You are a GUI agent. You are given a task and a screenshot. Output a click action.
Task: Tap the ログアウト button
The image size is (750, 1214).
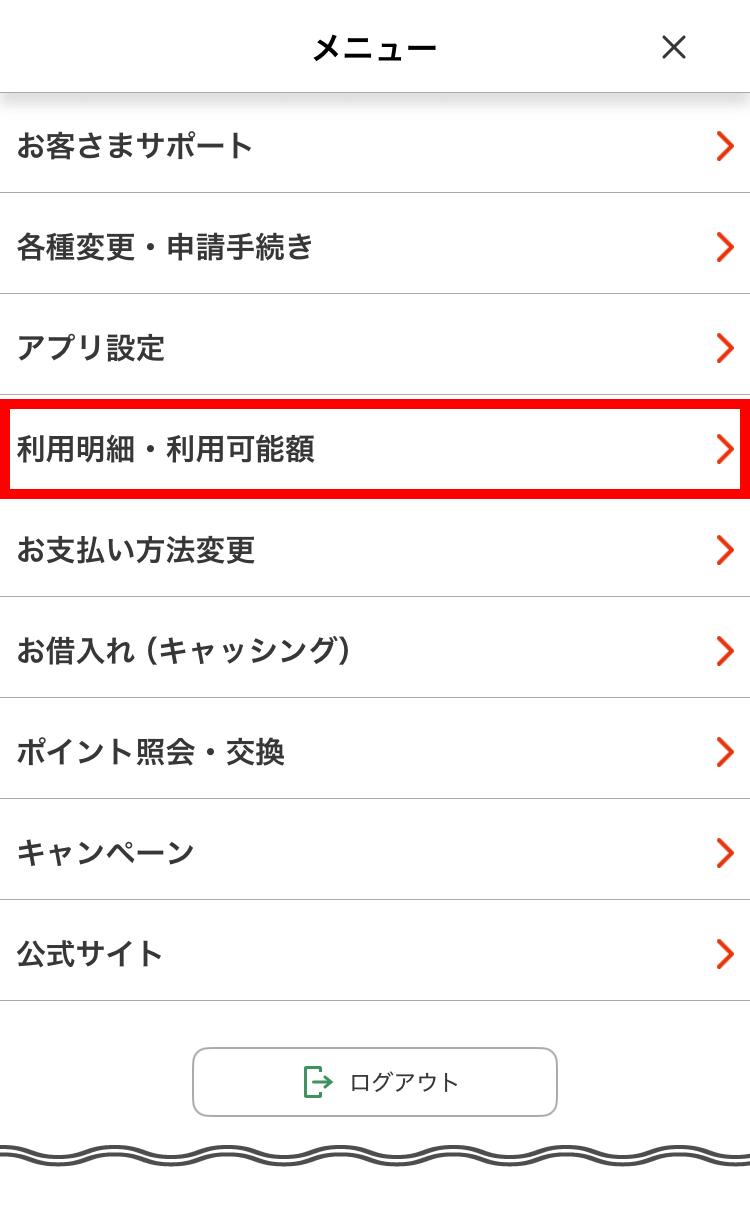tap(375, 1082)
